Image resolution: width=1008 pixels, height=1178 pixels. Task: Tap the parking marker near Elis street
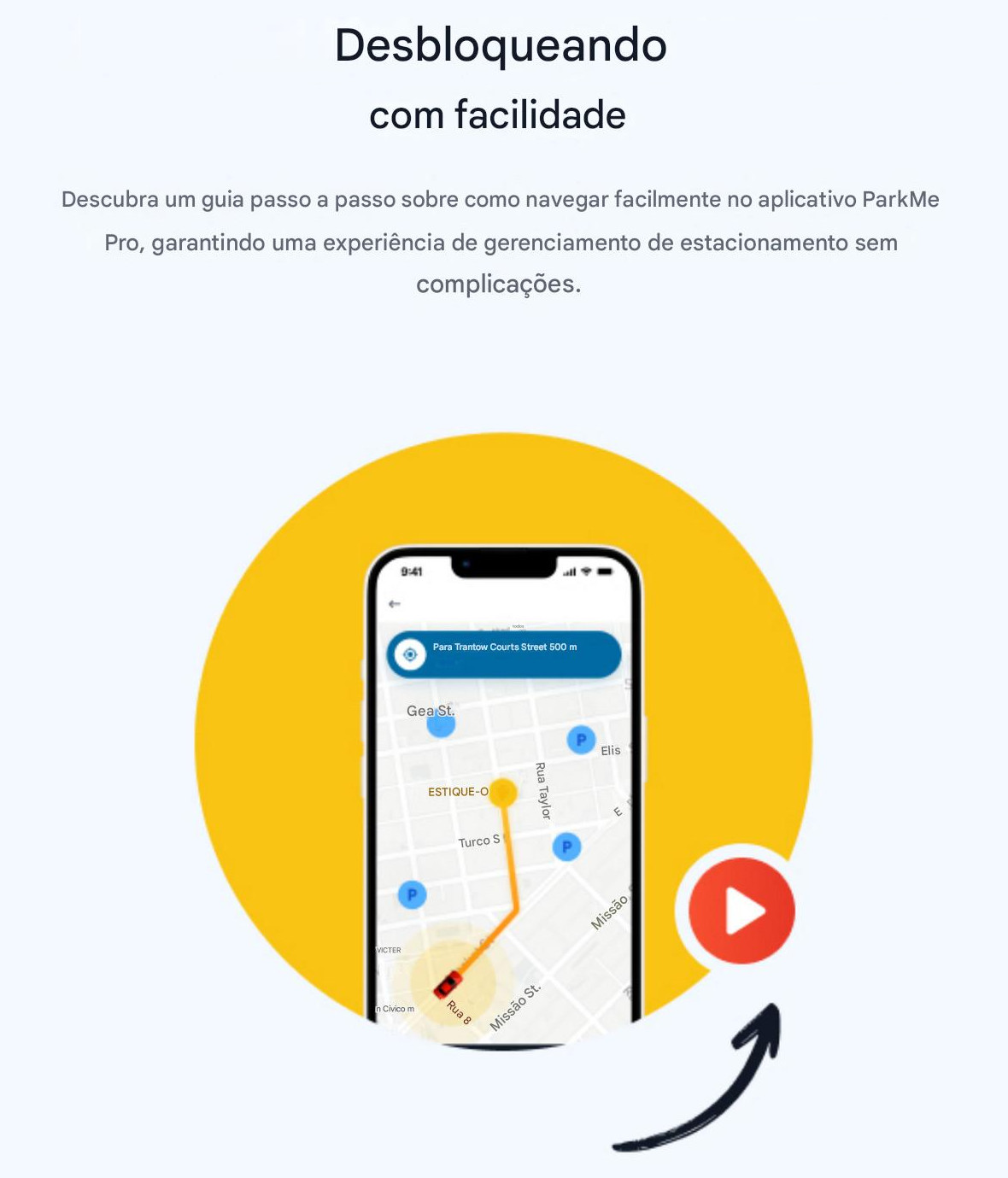click(x=580, y=740)
